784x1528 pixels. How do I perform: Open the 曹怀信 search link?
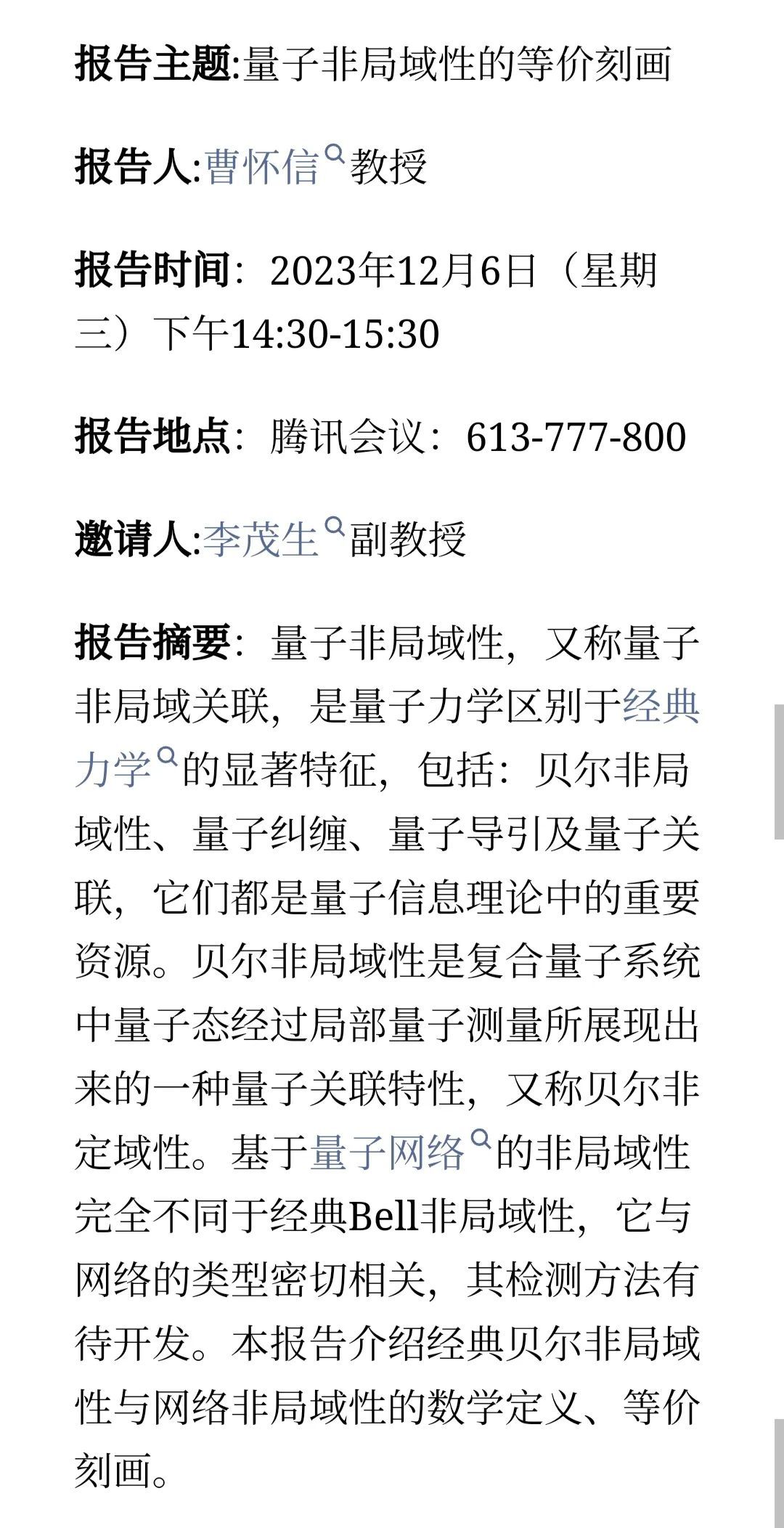point(274,166)
